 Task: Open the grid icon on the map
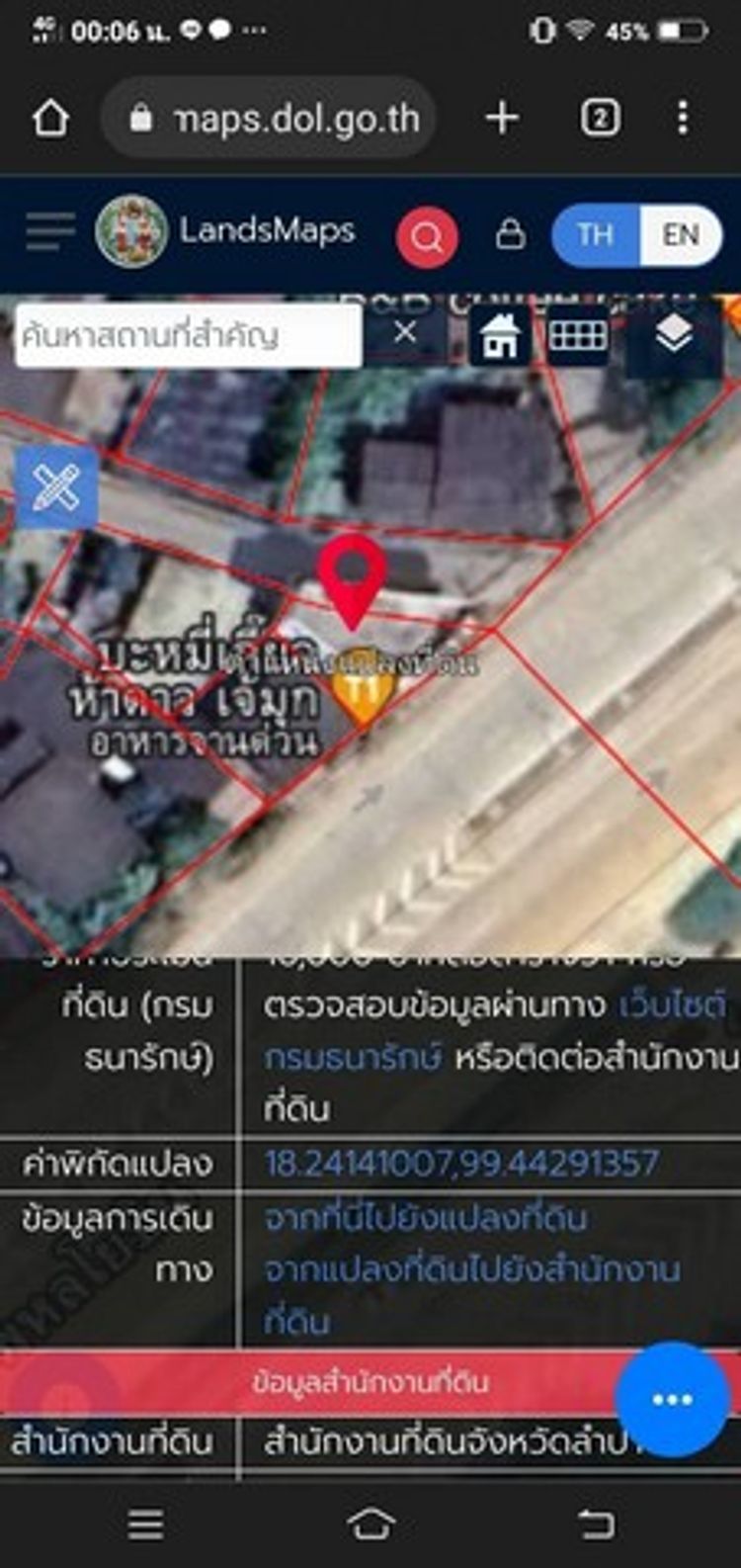[x=578, y=336]
